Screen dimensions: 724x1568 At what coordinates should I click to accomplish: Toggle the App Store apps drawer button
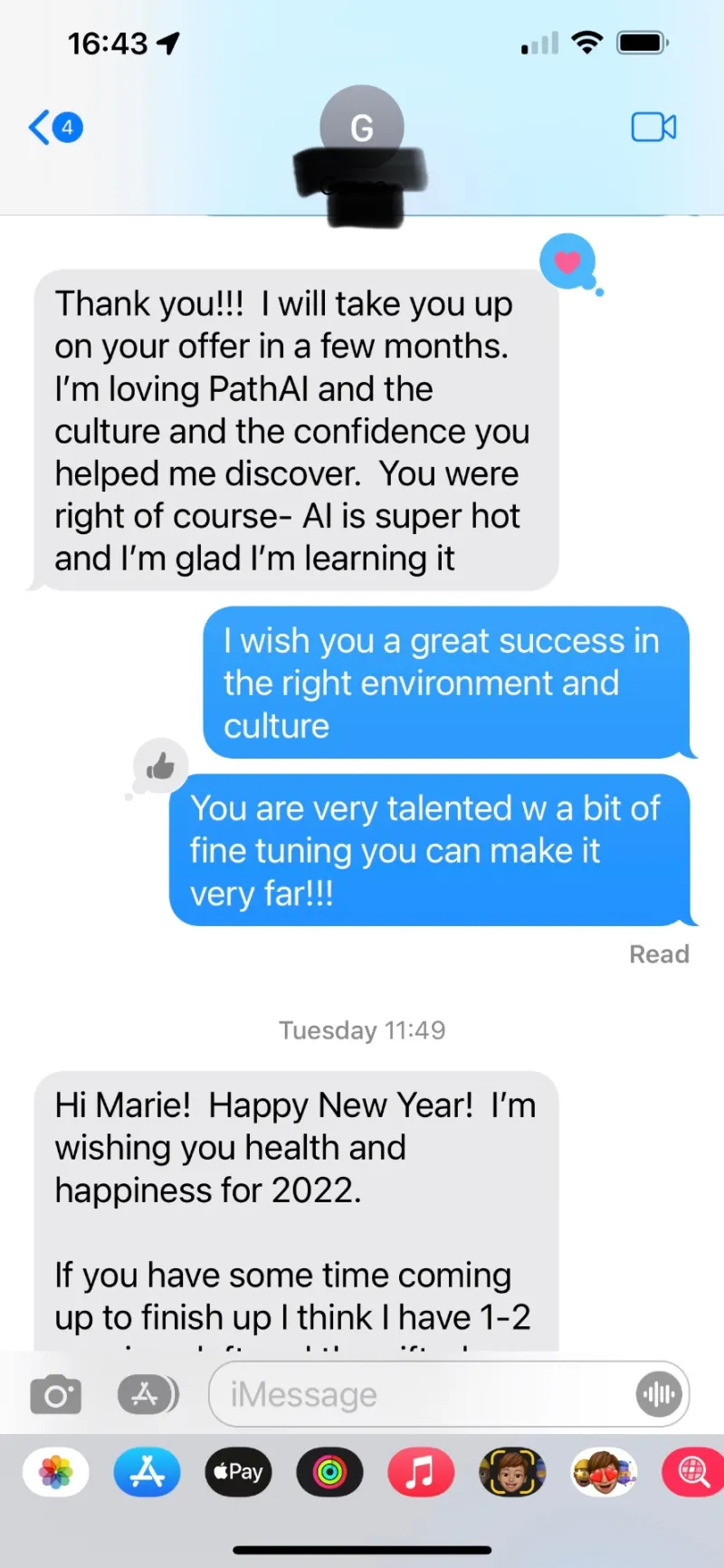pos(148,1394)
